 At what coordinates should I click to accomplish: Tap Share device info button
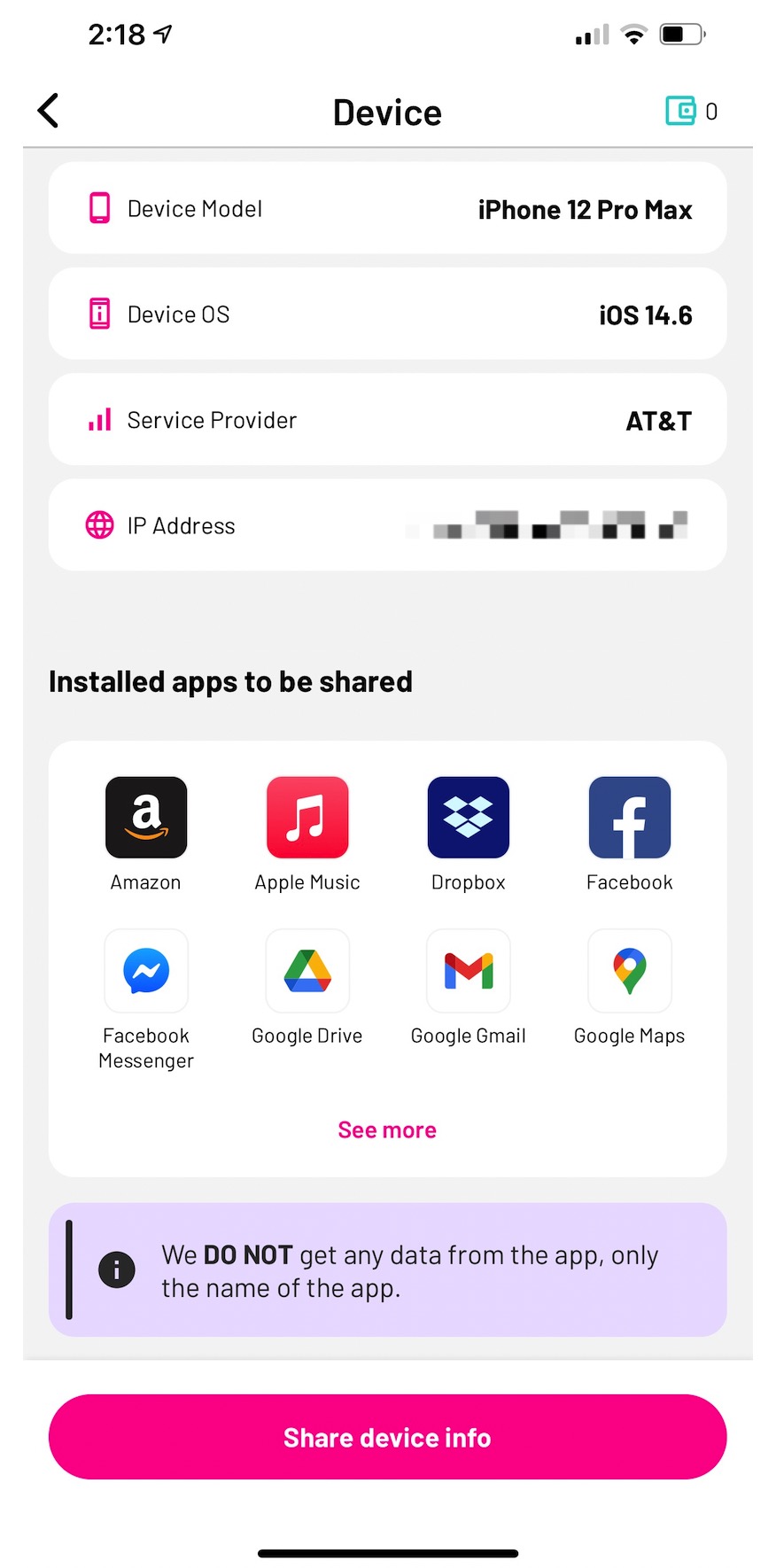pos(387,1437)
